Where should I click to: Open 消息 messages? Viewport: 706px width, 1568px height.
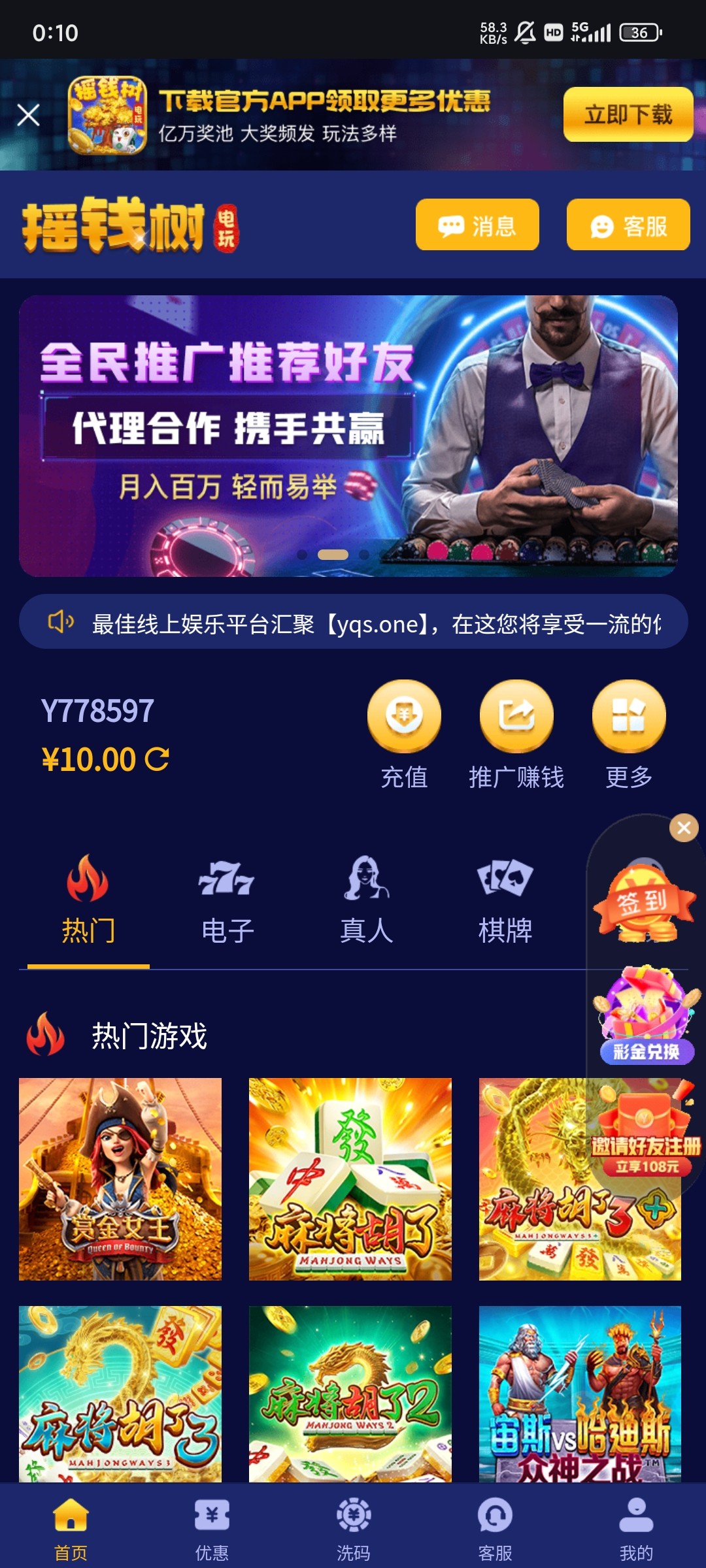point(477,225)
